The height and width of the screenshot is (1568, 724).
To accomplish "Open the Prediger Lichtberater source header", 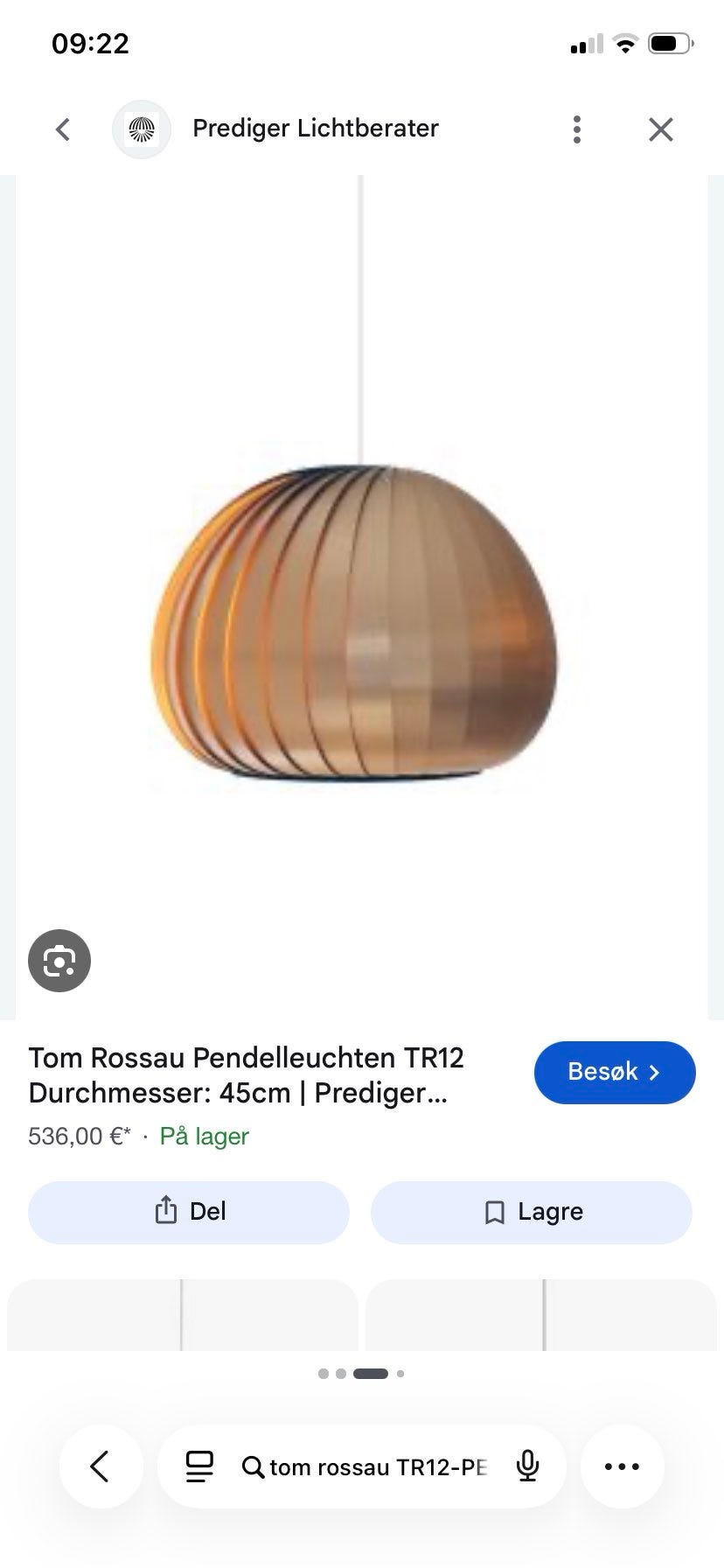I will point(316,129).
